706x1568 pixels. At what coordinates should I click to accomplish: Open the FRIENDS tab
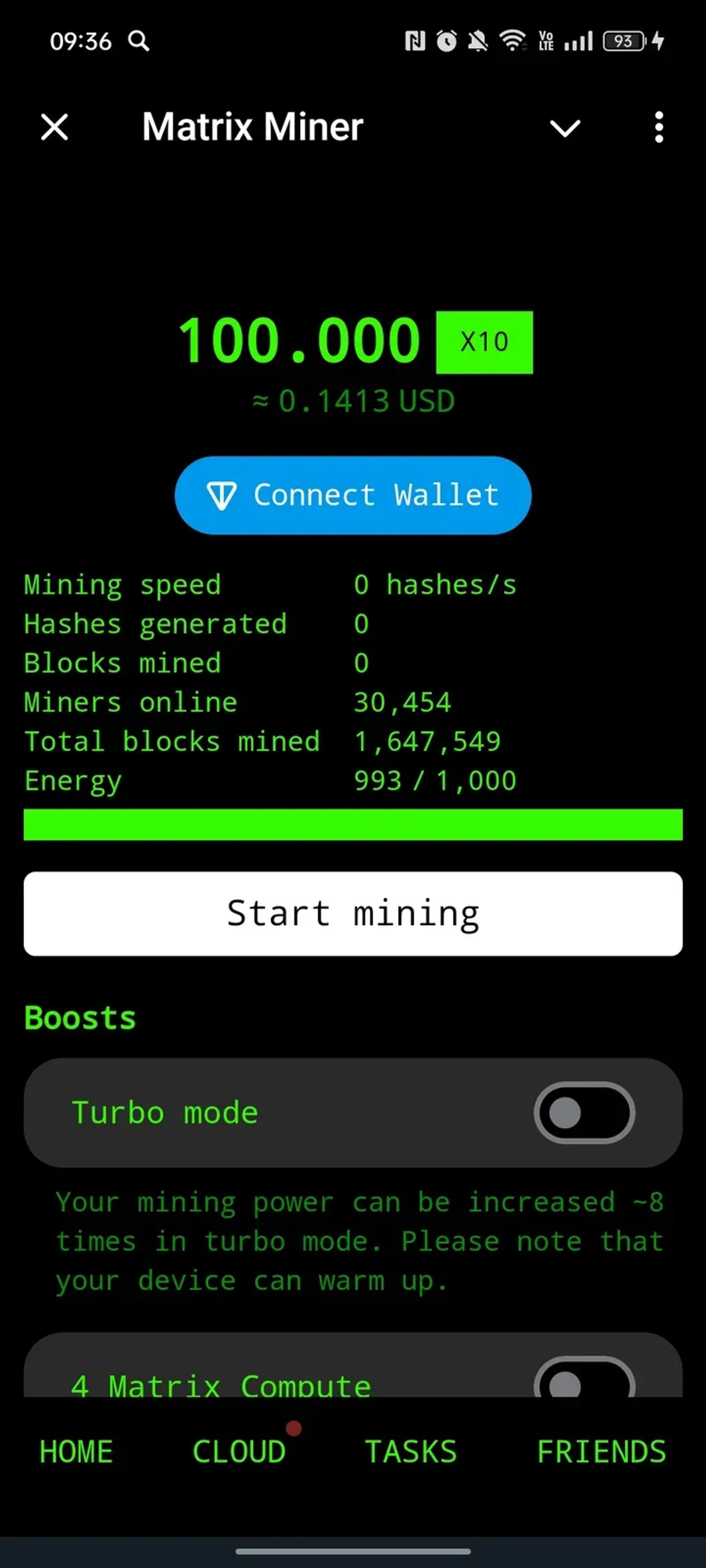601,1452
